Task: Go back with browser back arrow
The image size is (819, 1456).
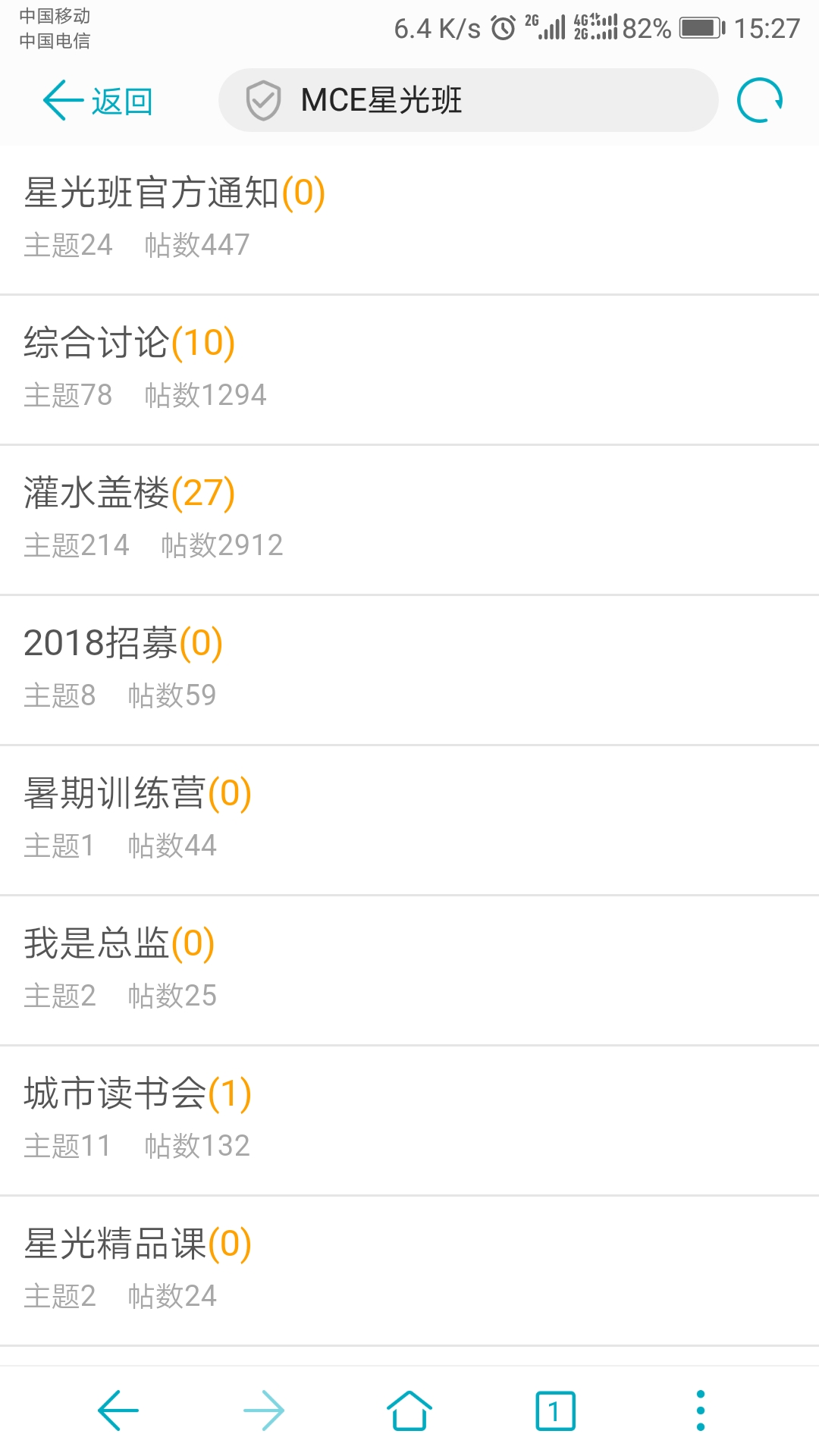Action: point(118,1410)
